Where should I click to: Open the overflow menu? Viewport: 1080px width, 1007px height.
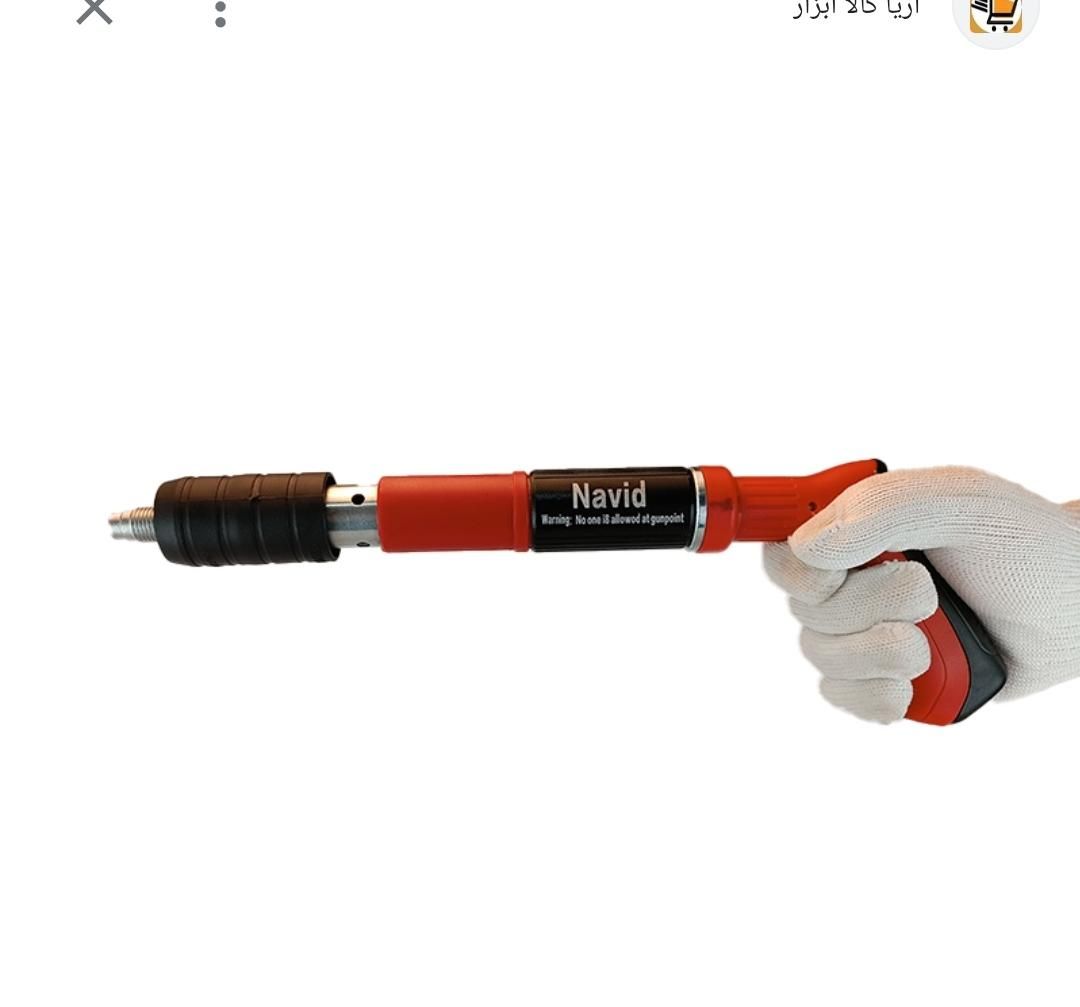[x=220, y=13]
